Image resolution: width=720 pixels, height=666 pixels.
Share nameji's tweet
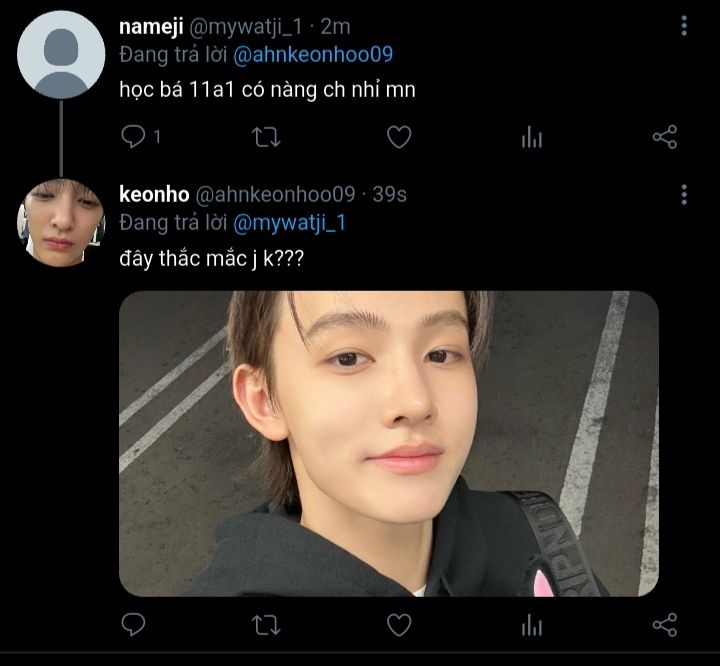(x=665, y=137)
